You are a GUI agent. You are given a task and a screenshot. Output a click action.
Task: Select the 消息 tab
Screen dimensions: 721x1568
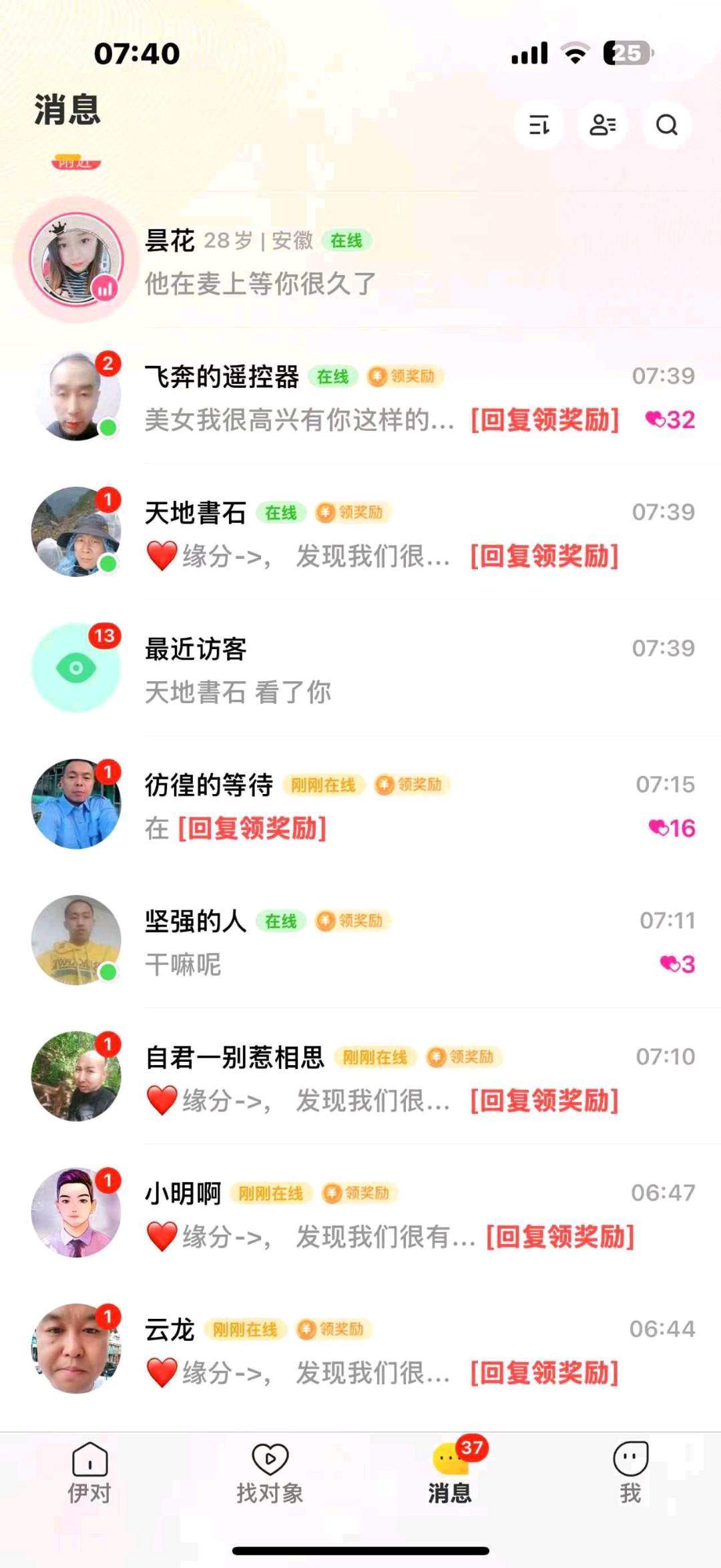point(450,1473)
